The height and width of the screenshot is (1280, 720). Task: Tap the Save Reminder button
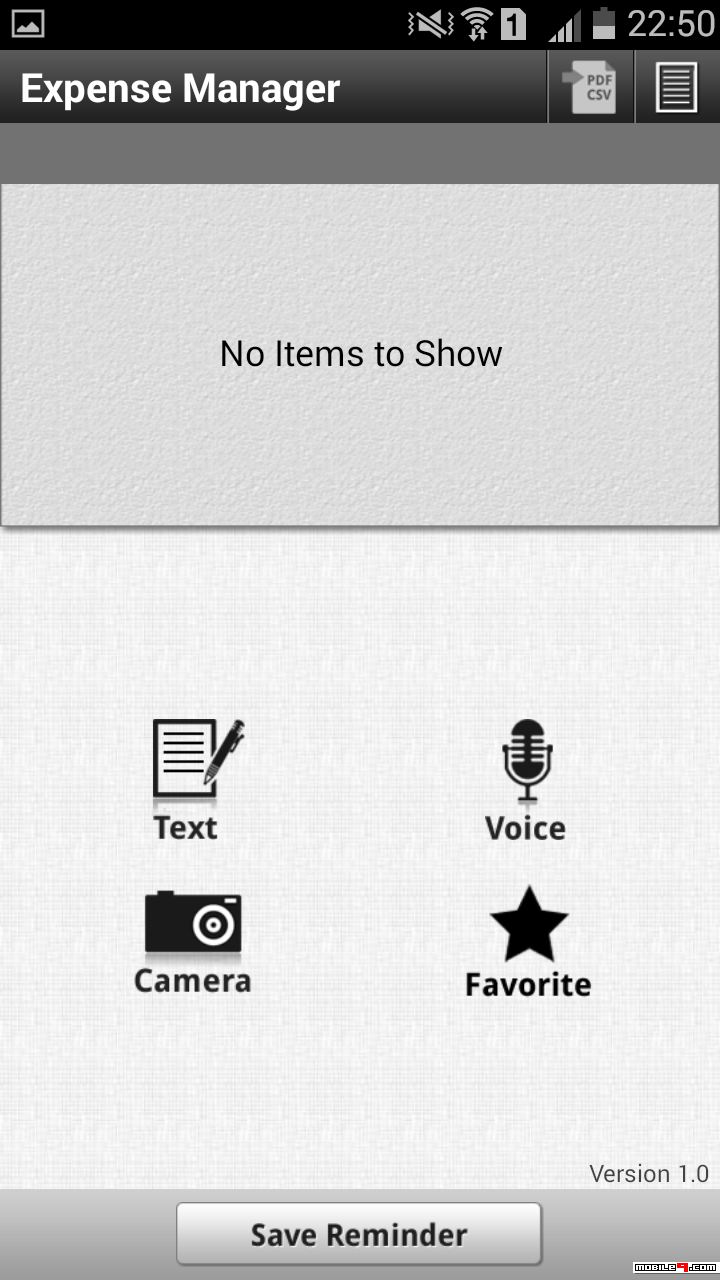[x=359, y=1234]
